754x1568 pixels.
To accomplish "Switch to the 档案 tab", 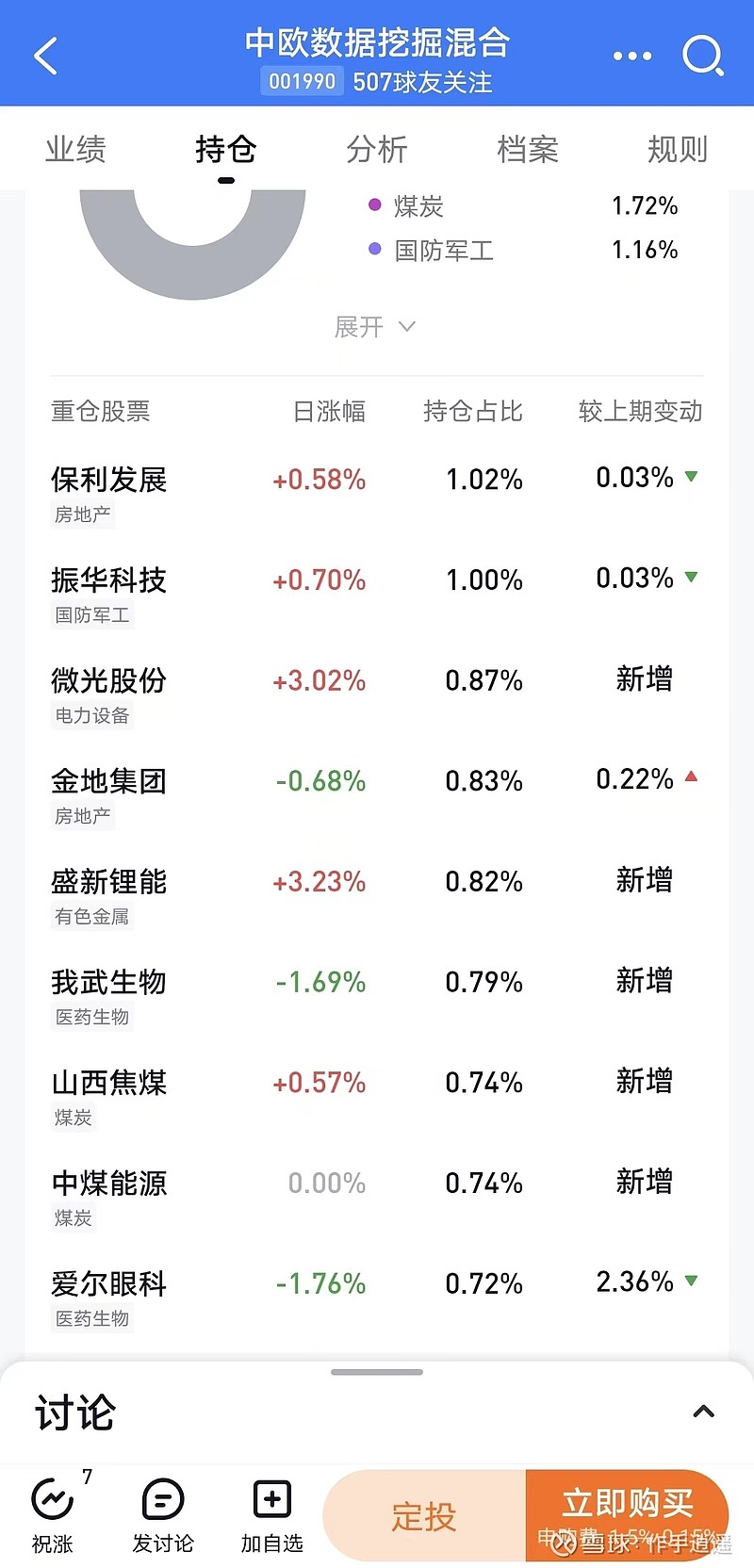I will [x=528, y=149].
